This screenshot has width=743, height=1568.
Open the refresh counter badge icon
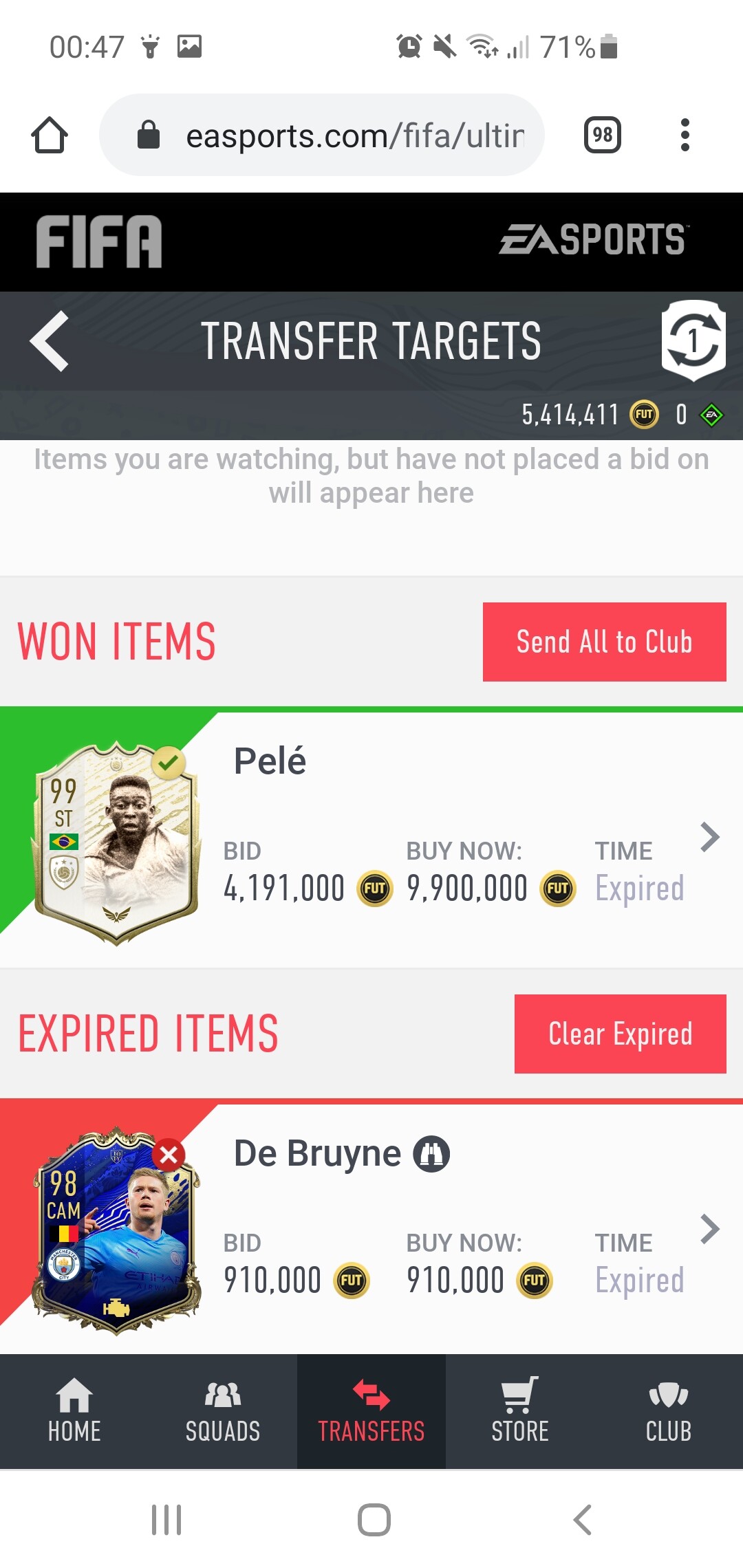pyautogui.click(x=693, y=341)
